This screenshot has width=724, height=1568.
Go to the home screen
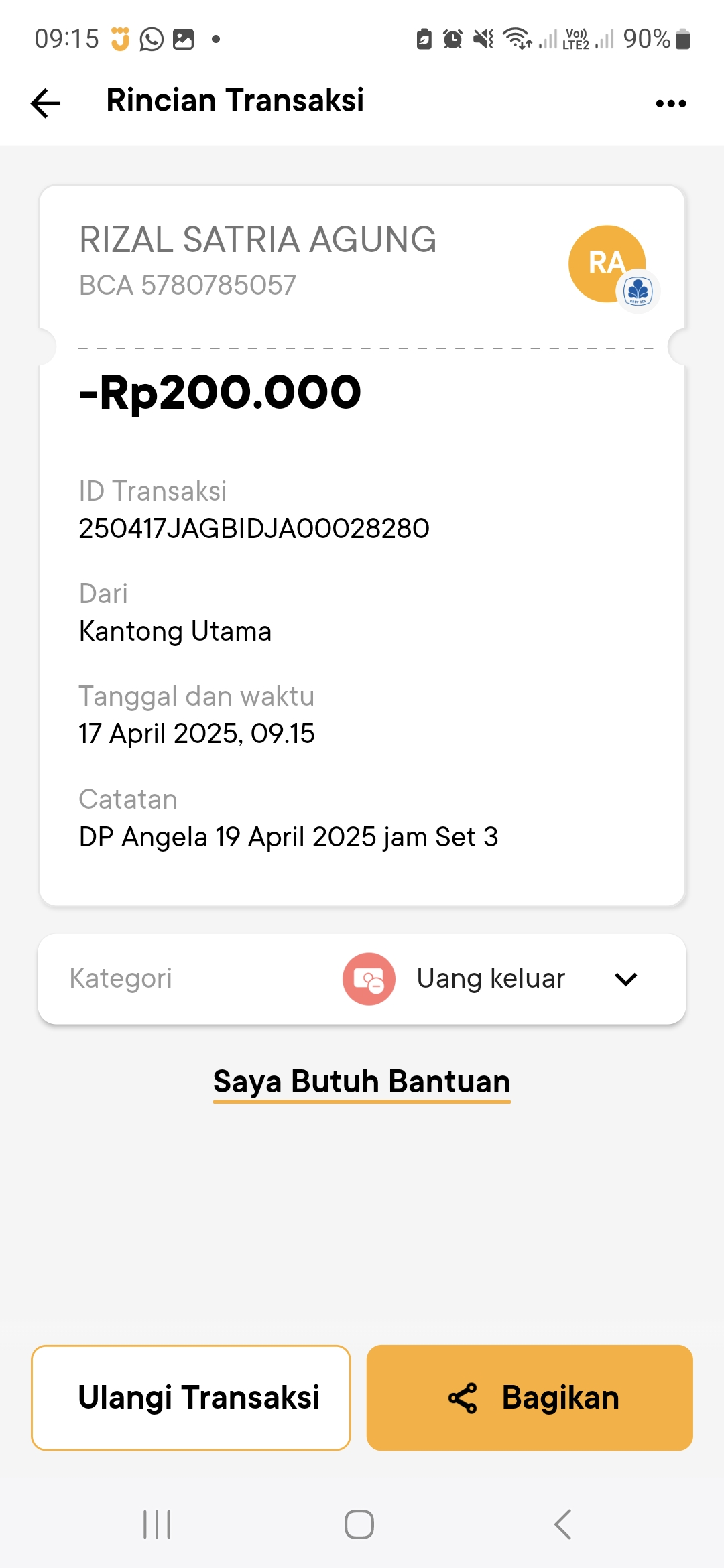359,1524
